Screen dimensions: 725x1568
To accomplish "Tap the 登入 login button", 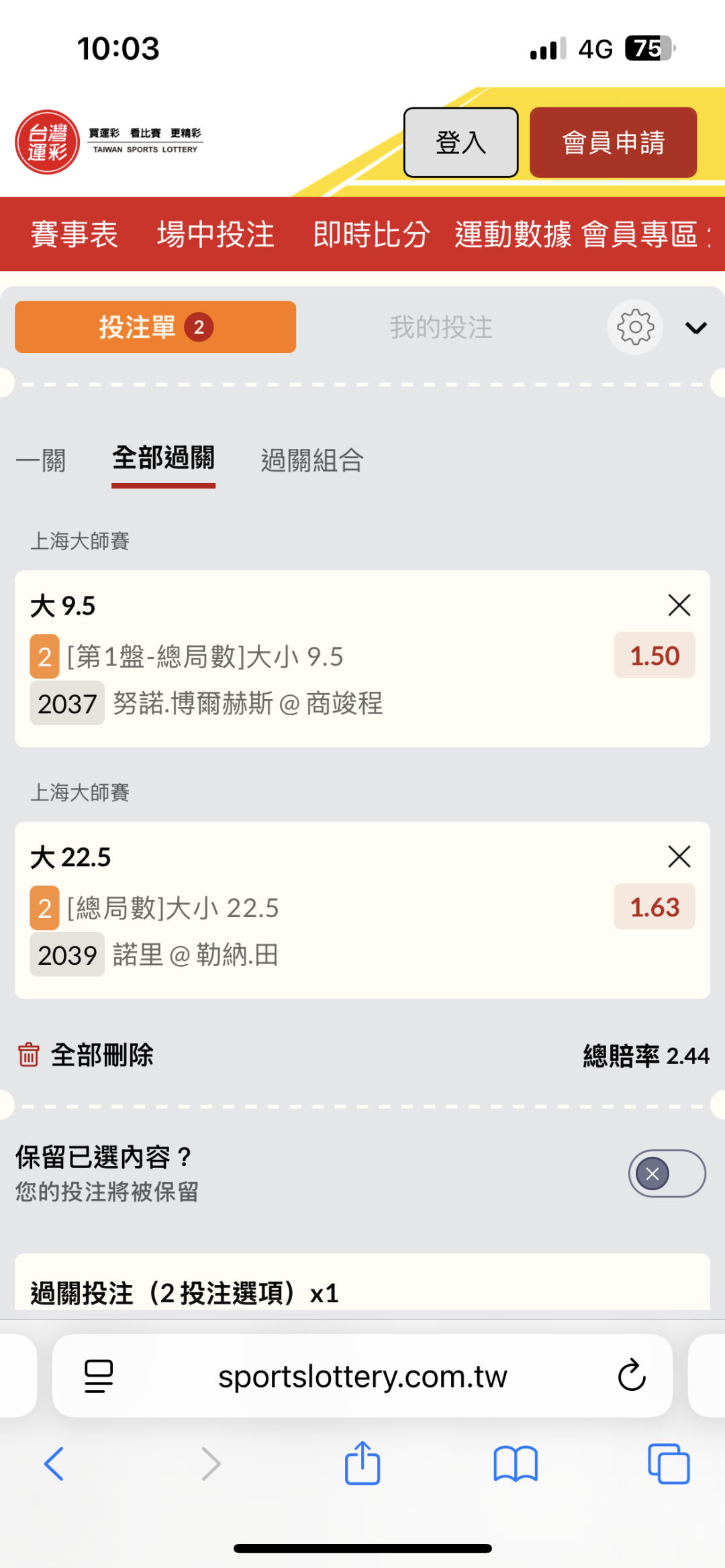I will (x=461, y=142).
